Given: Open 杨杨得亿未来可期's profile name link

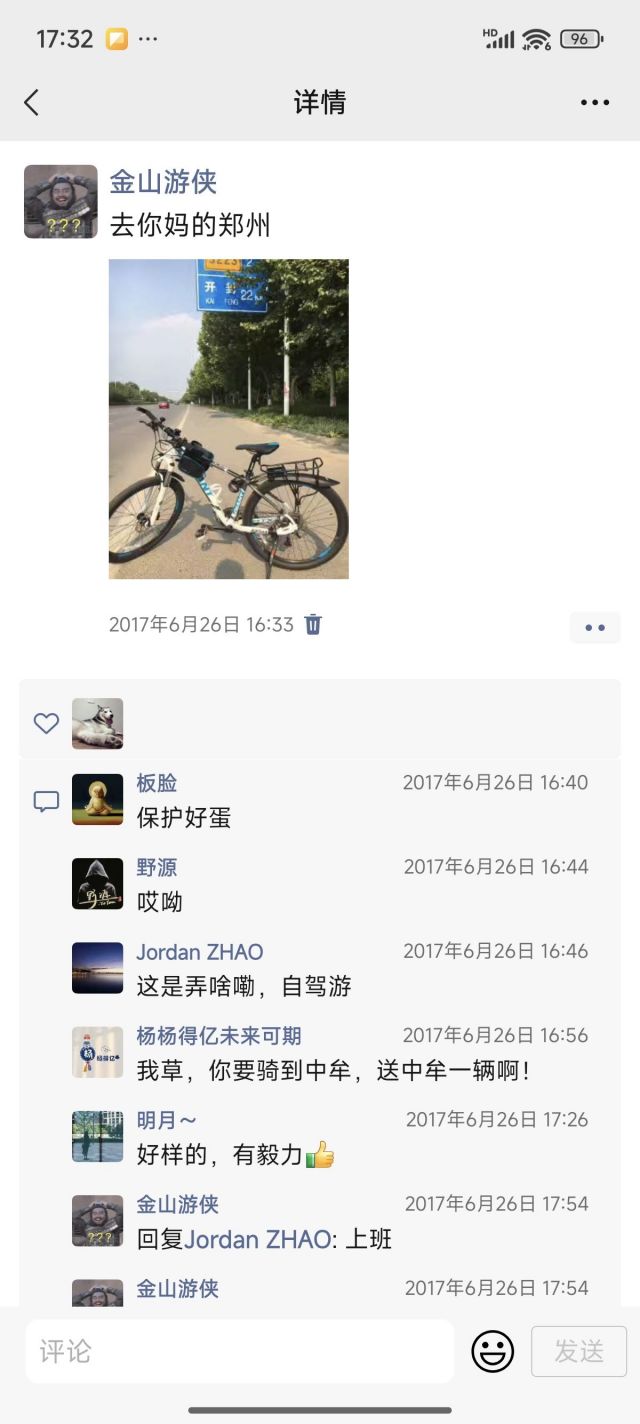Looking at the screenshot, I should coord(219,1036).
